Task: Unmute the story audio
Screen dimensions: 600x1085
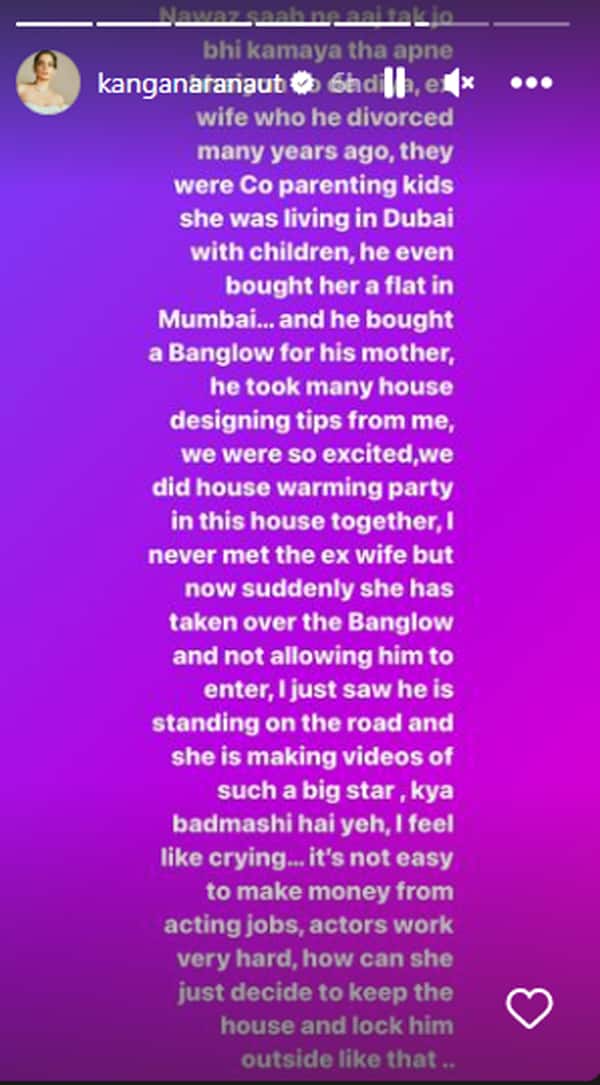Action: [x=461, y=83]
